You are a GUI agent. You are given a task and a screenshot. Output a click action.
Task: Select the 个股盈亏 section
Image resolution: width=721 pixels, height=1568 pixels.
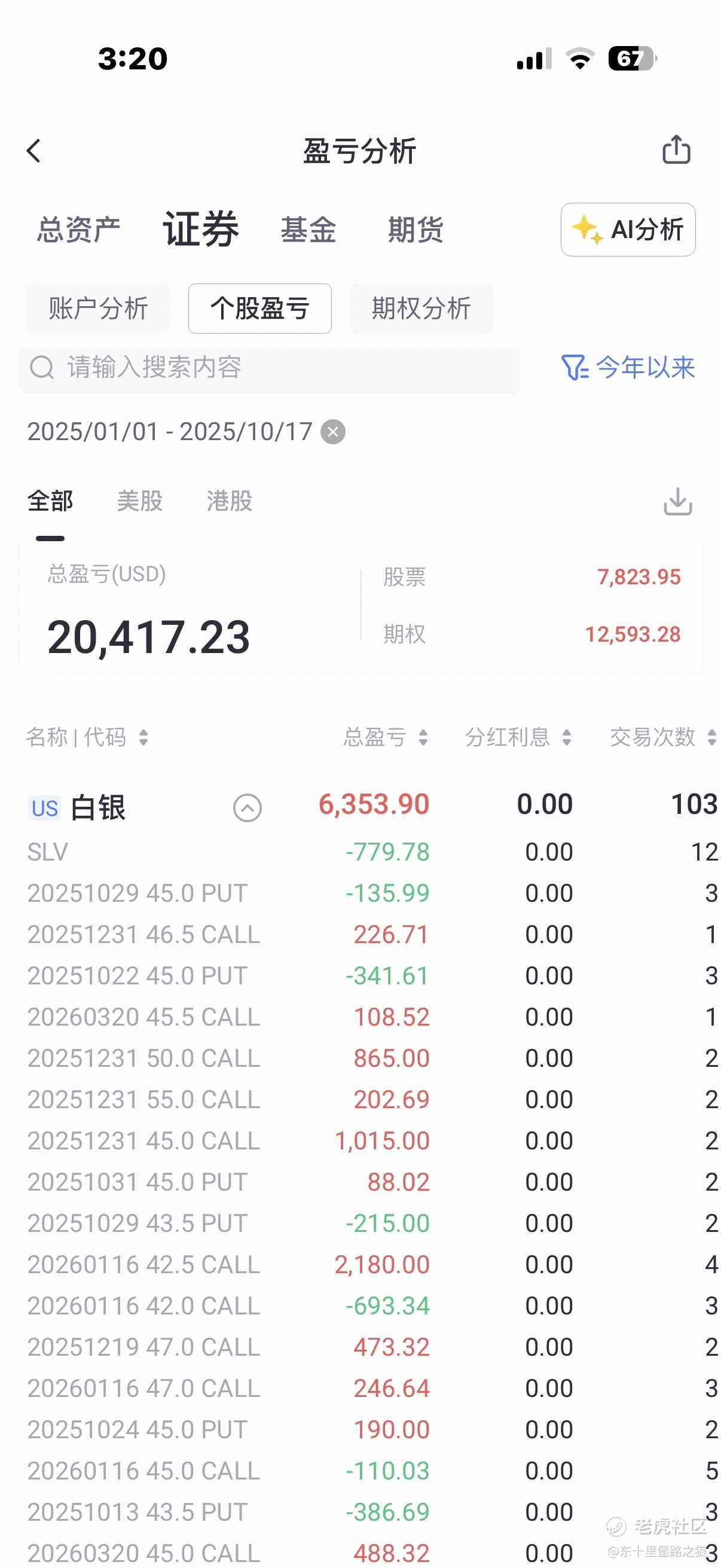[x=260, y=309]
